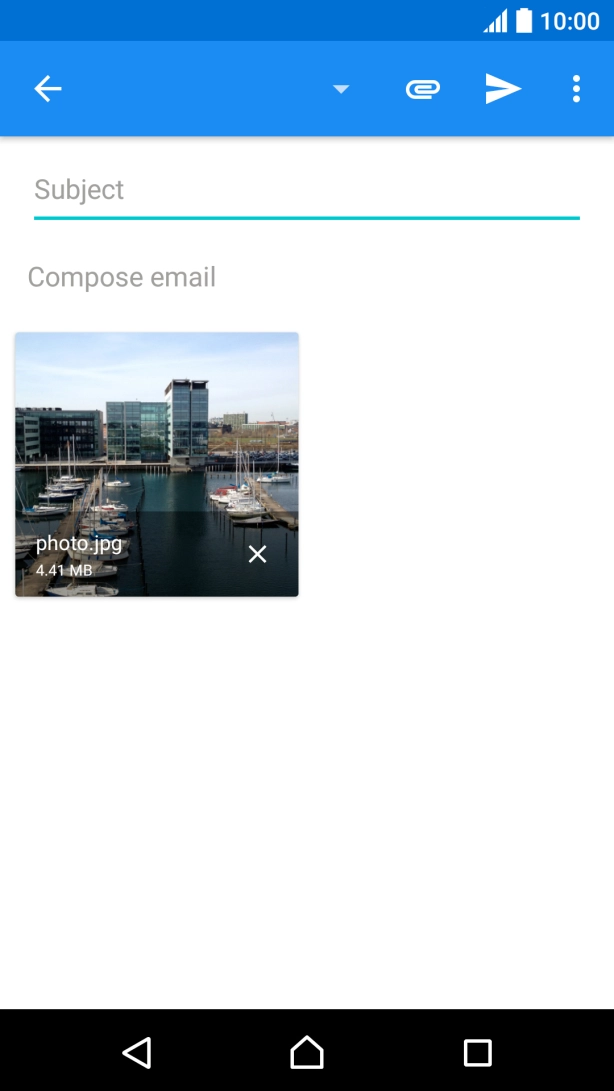
Task: Focus the Subject field
Action: pyautogui.click(x=306, y=190)
